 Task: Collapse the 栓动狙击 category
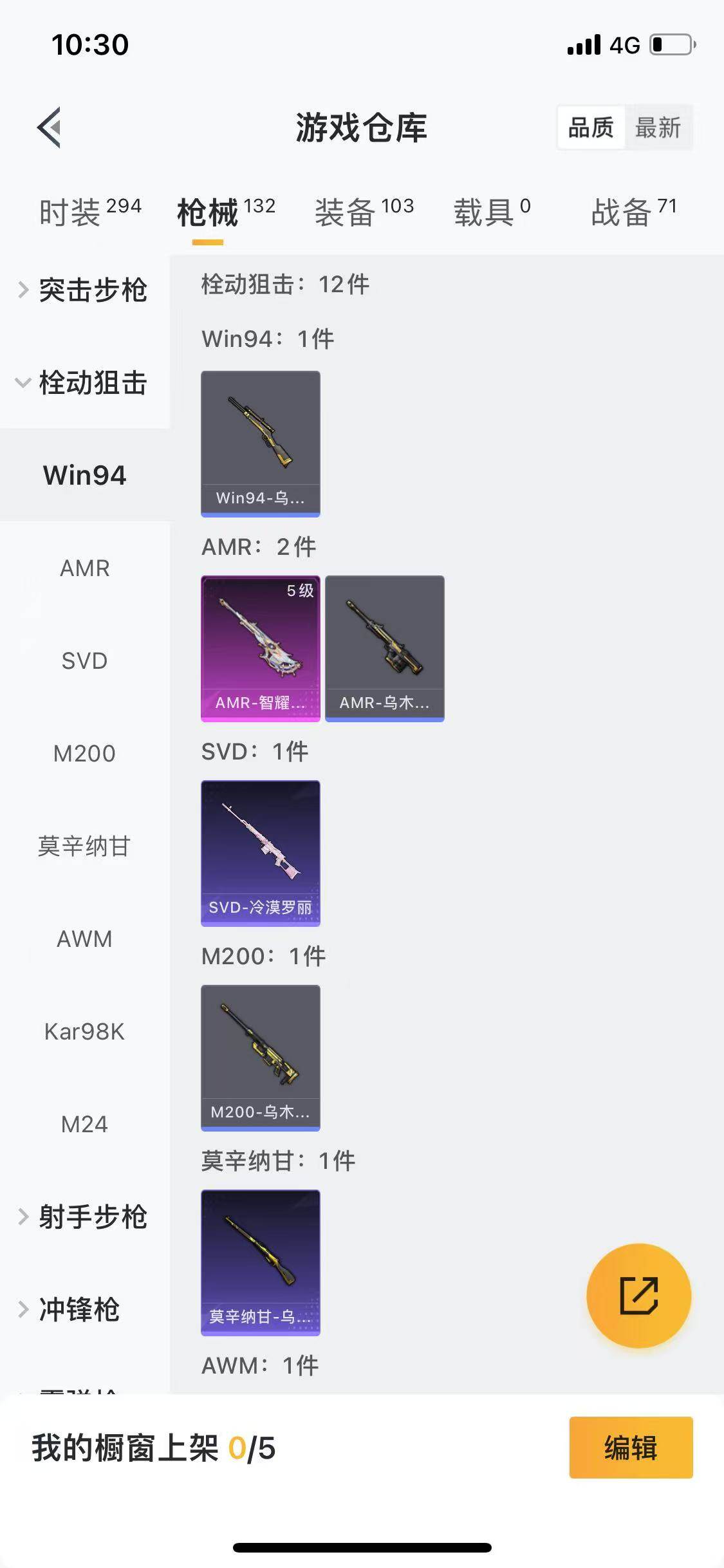[x=84, y=383]
